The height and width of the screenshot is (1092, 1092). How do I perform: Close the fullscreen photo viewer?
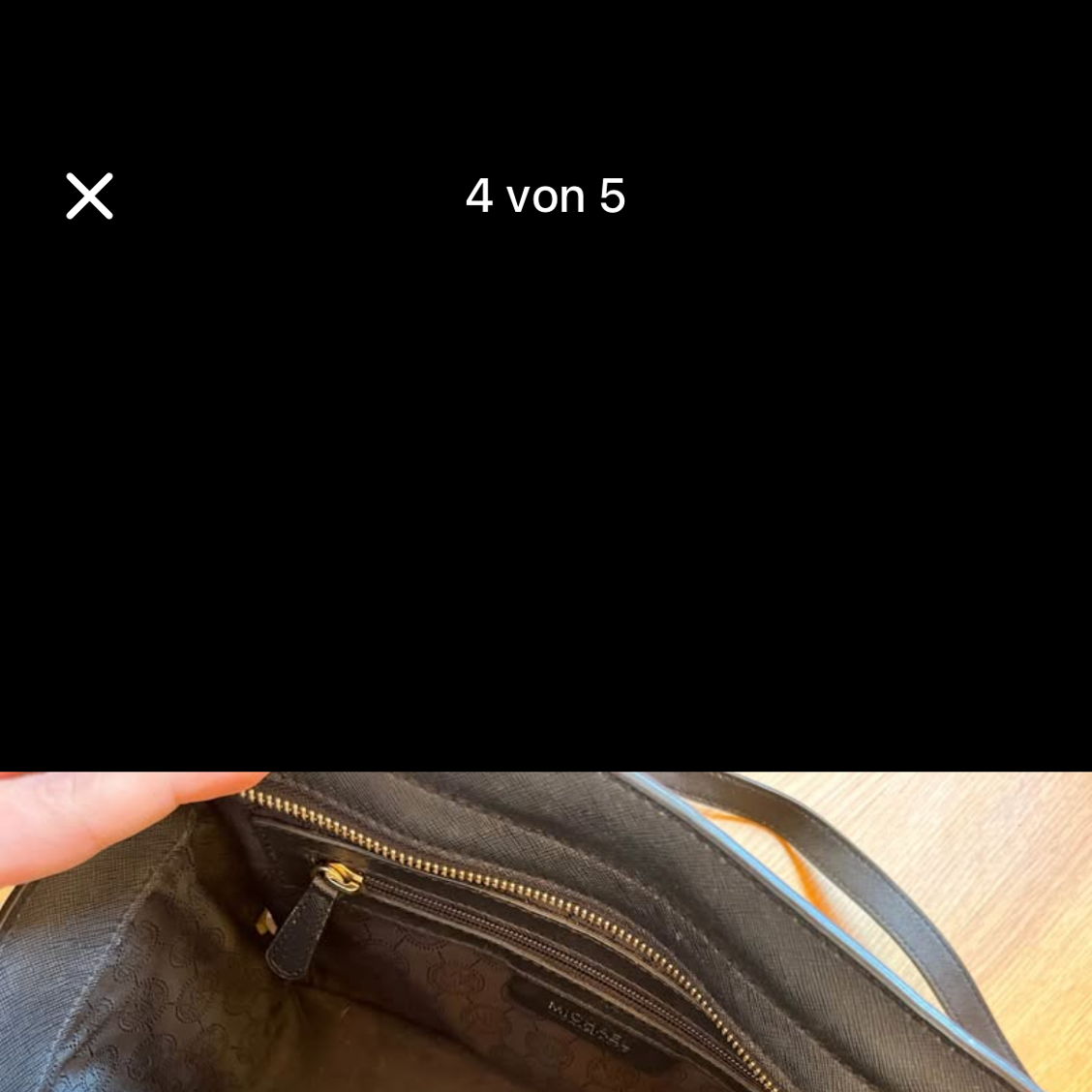pyautogui.click(x=89, y=197)
